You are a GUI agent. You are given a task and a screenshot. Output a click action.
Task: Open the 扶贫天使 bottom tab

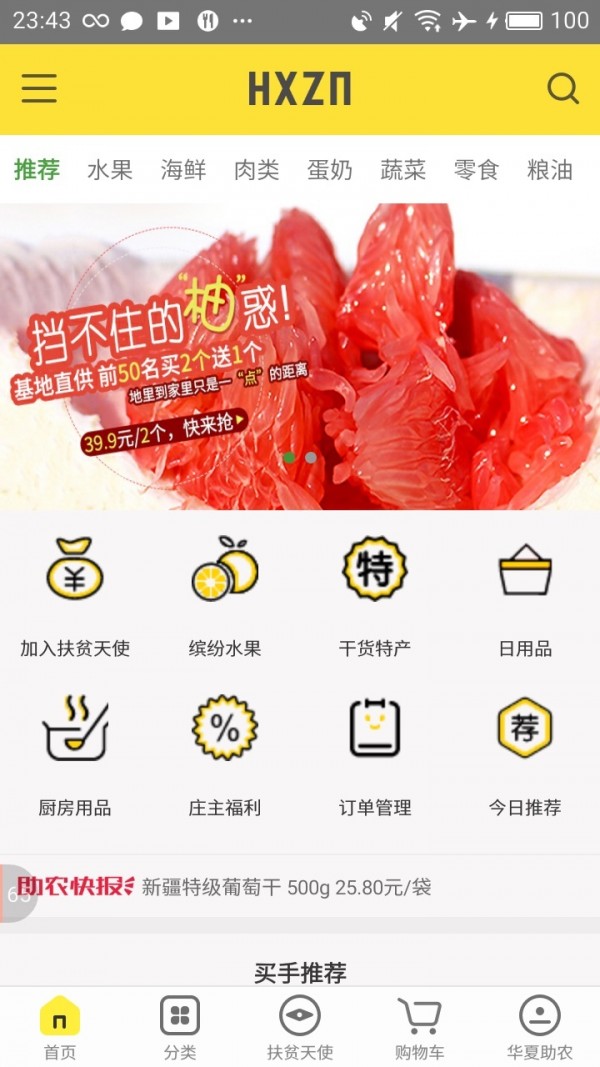(x=300, y=1027)
